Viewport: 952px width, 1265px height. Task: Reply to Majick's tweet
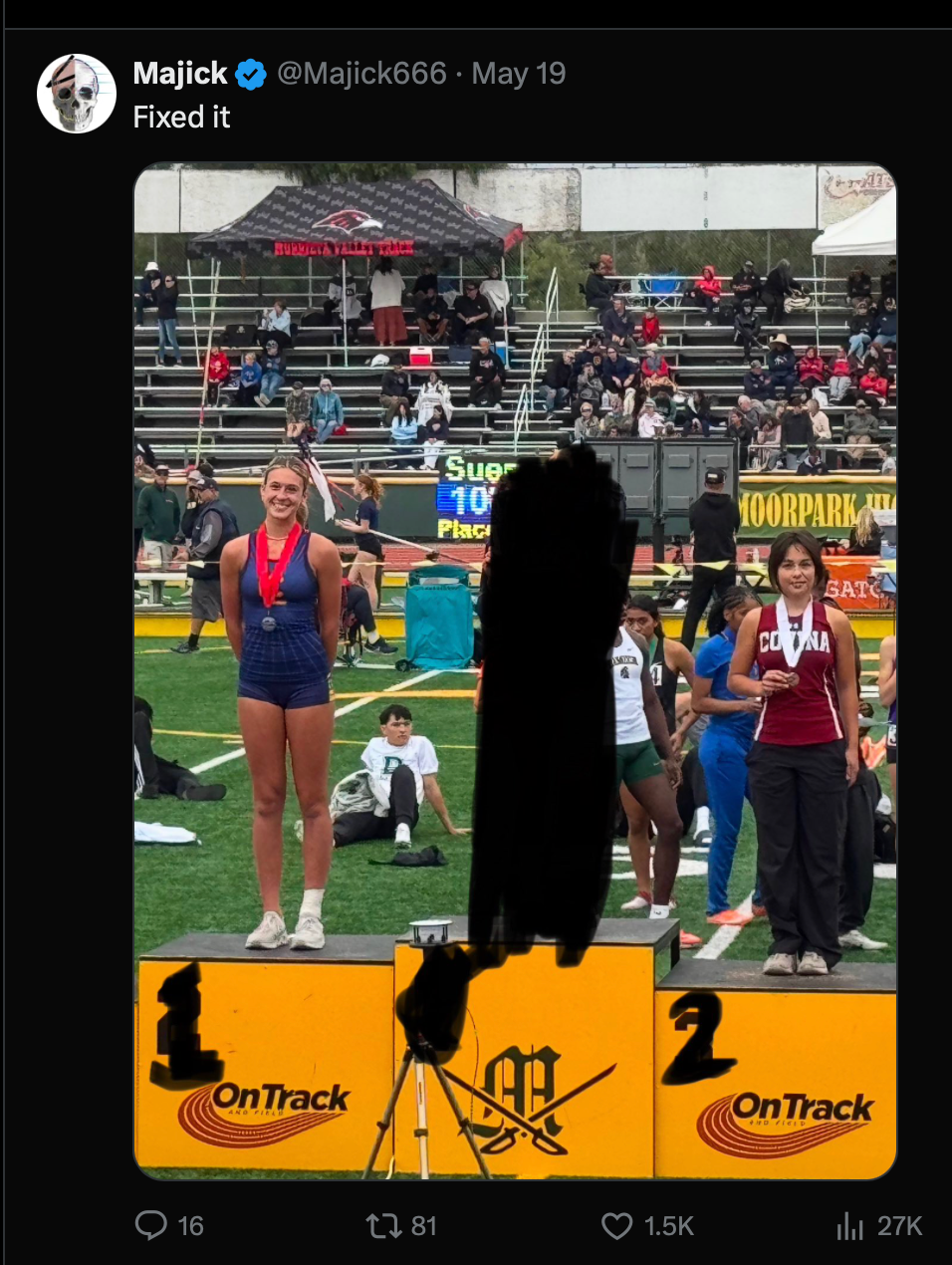tap(151, 1225)
